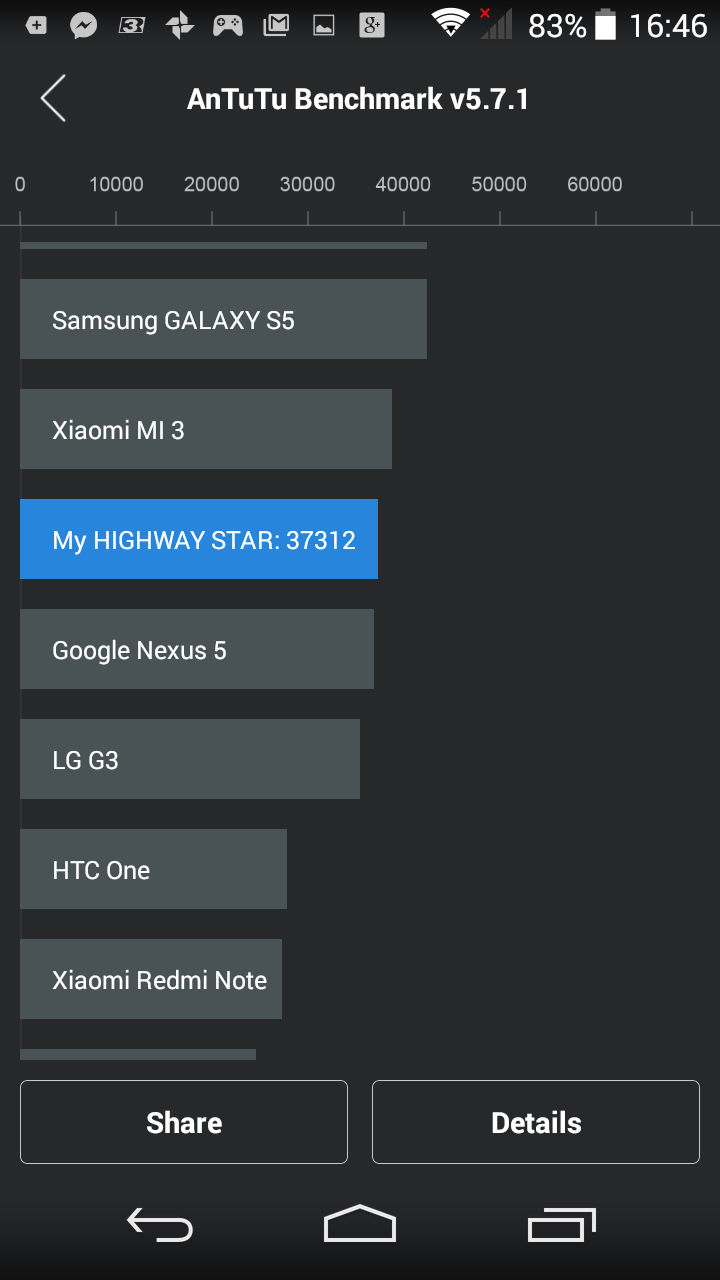Open the Details of the score

(x=536, y=1122)
